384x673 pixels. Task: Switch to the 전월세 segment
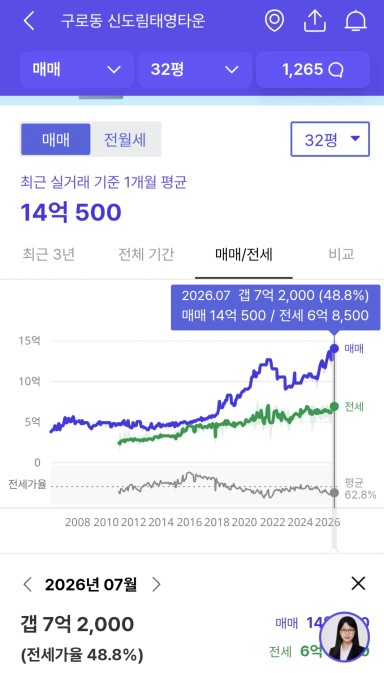tap(125, 139)
